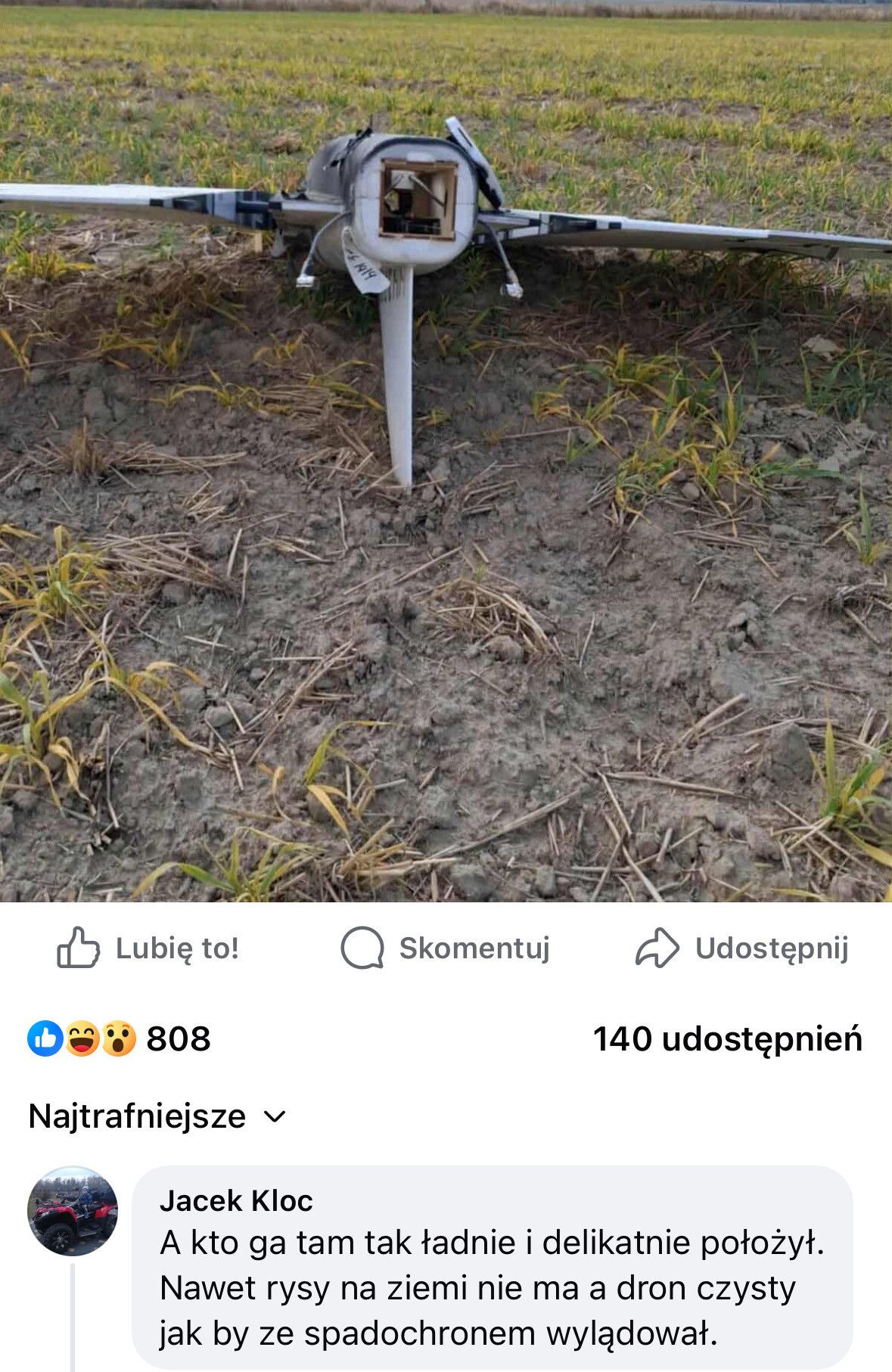Open the 140 udostępnień shares list
This screenshot has width=892, height=1372.
(727, 1038)
